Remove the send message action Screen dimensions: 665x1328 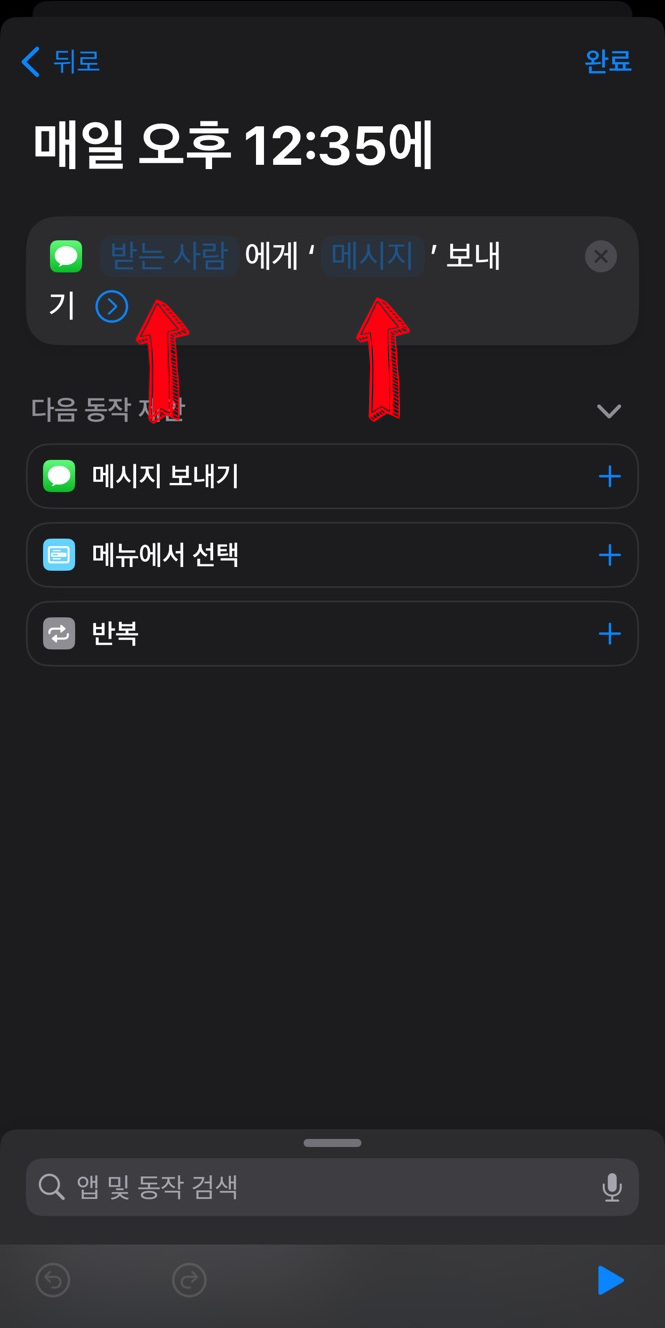[x=601, y=257]
